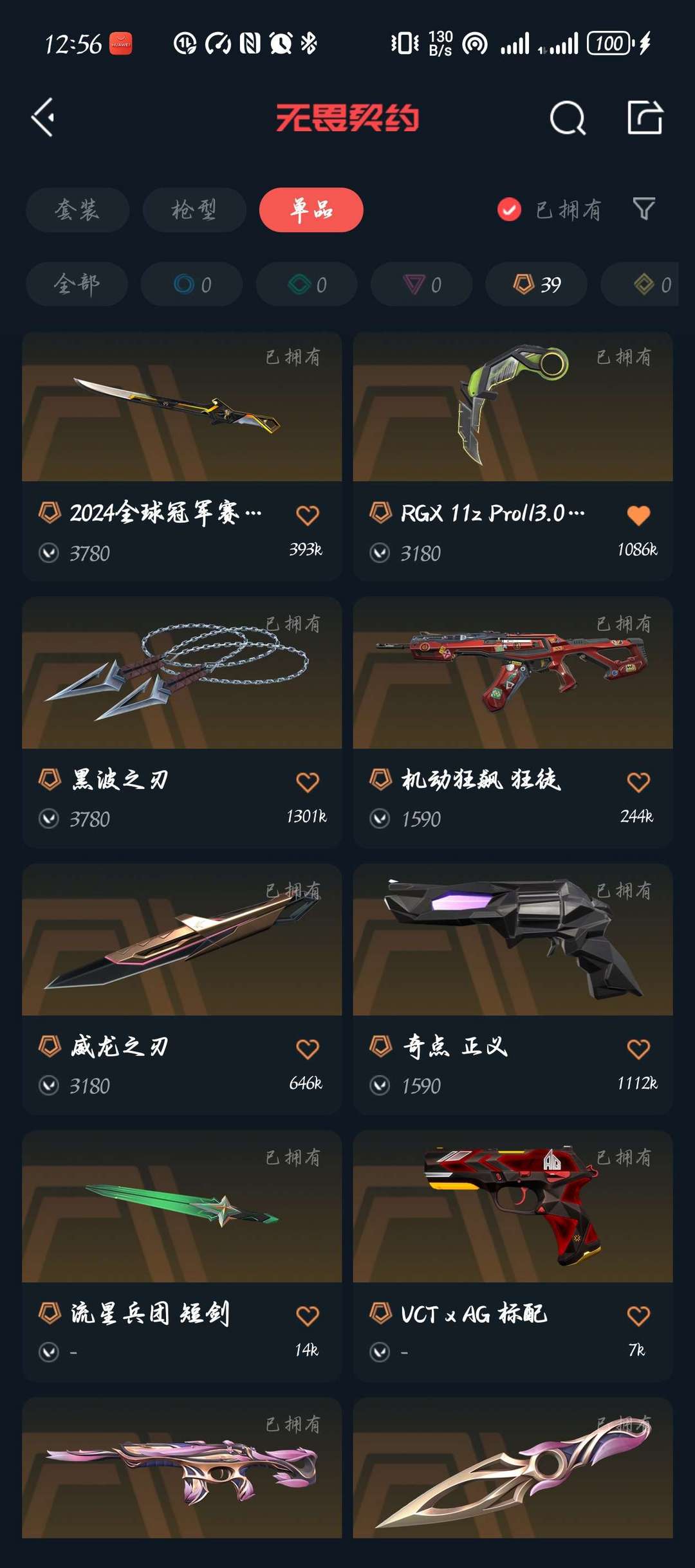Tap the share icon in header
This screenshot has width=695, height=1568.
[645, 117]
